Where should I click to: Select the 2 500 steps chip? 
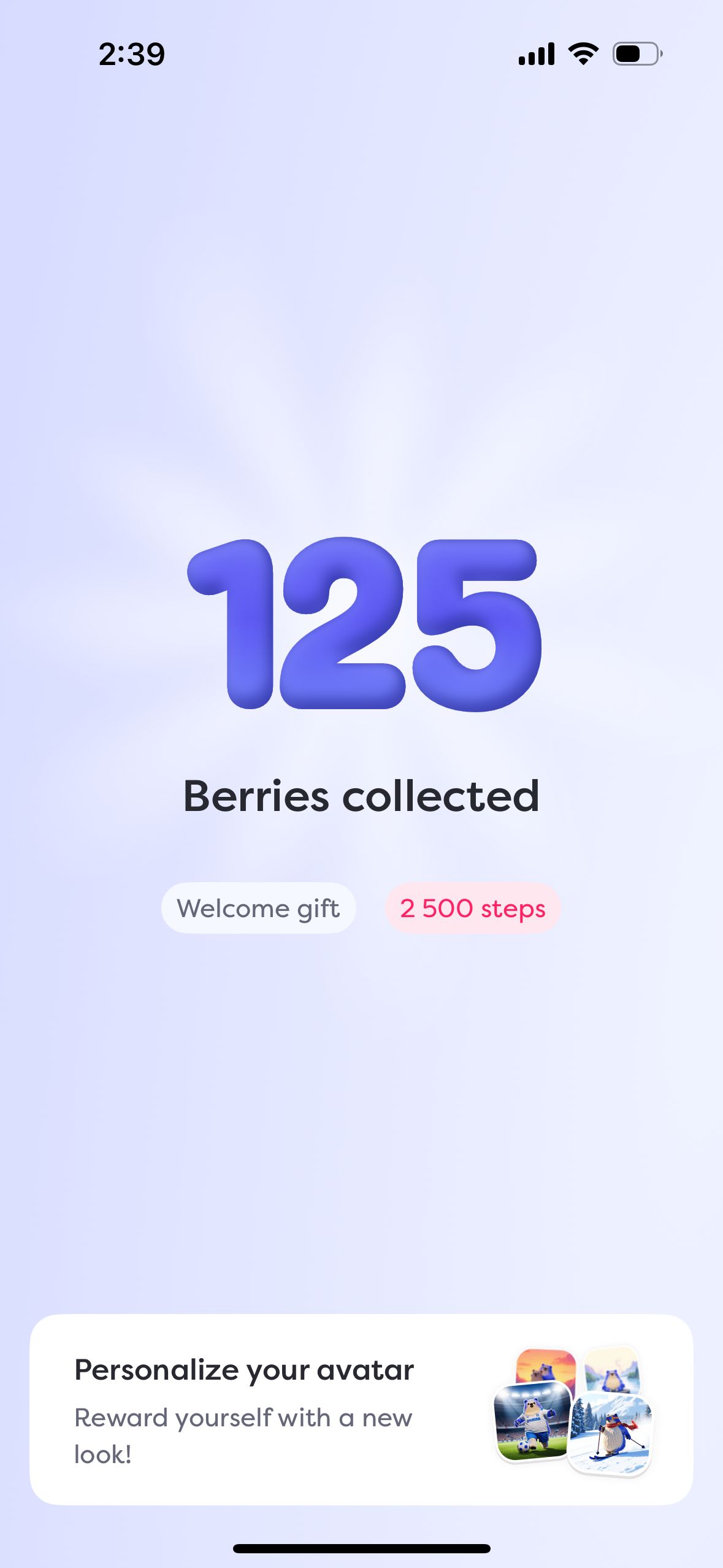472,909
